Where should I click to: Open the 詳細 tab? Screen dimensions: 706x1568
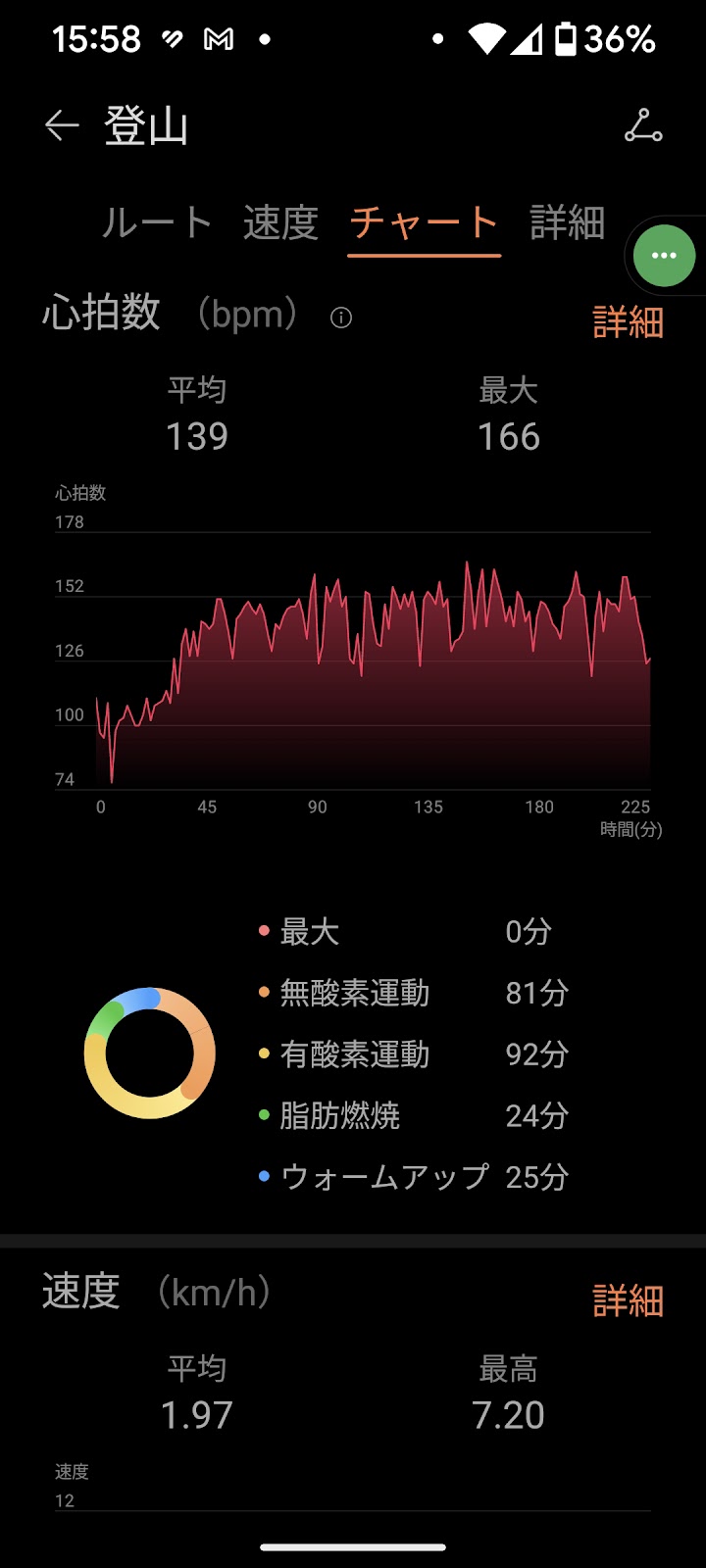567,223
